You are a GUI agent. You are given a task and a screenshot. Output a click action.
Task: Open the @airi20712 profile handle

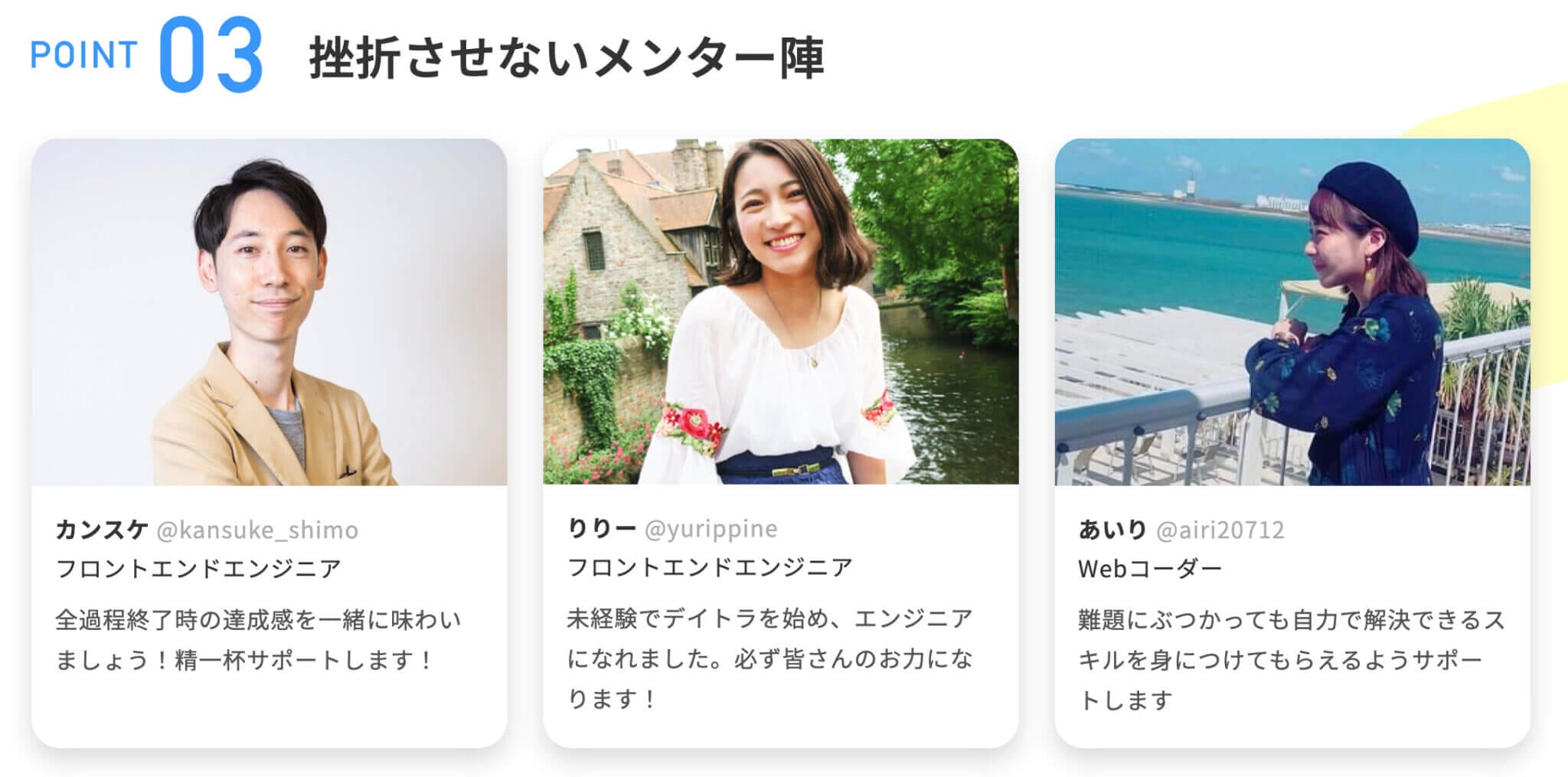pos(1220,530)
